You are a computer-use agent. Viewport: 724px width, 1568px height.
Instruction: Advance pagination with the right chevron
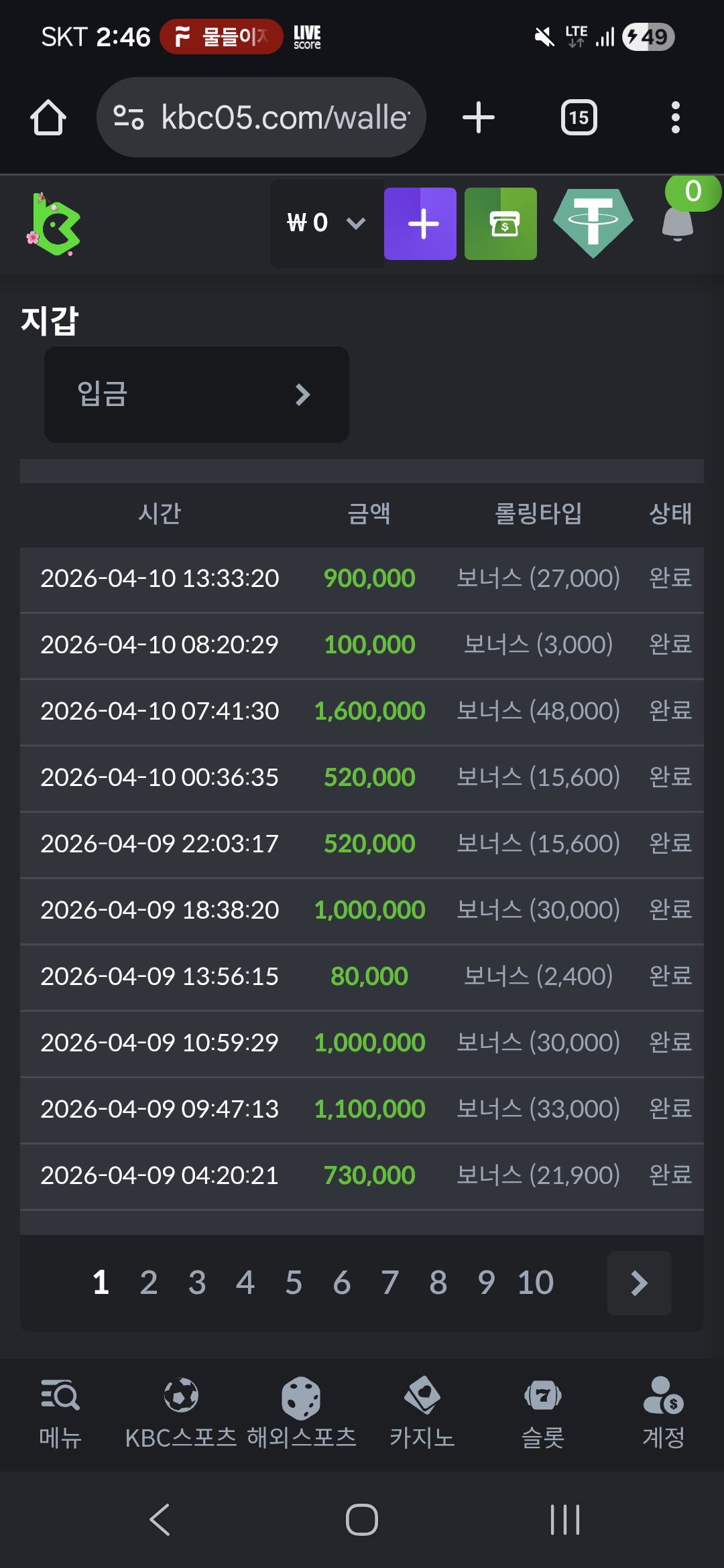point(638,1283)
